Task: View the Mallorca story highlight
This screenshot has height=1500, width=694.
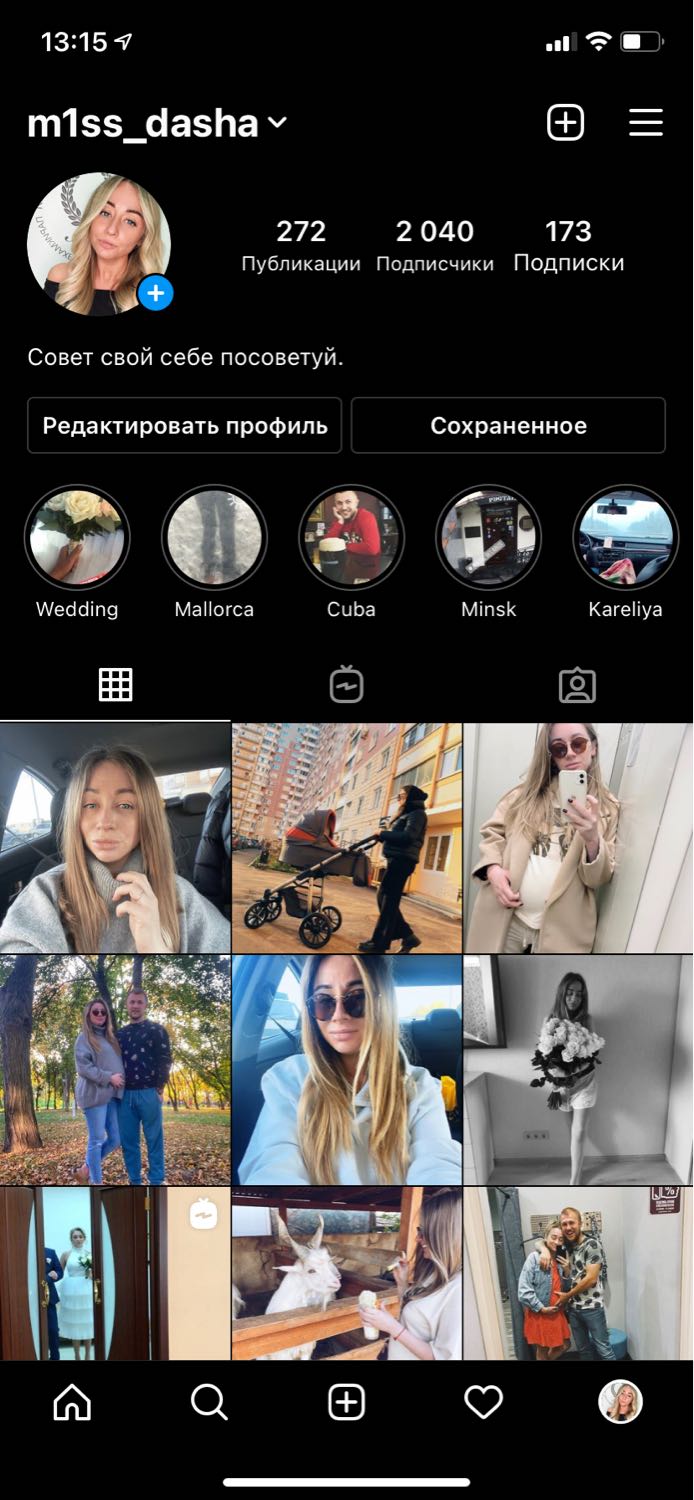Action: (x=214, y=538)
